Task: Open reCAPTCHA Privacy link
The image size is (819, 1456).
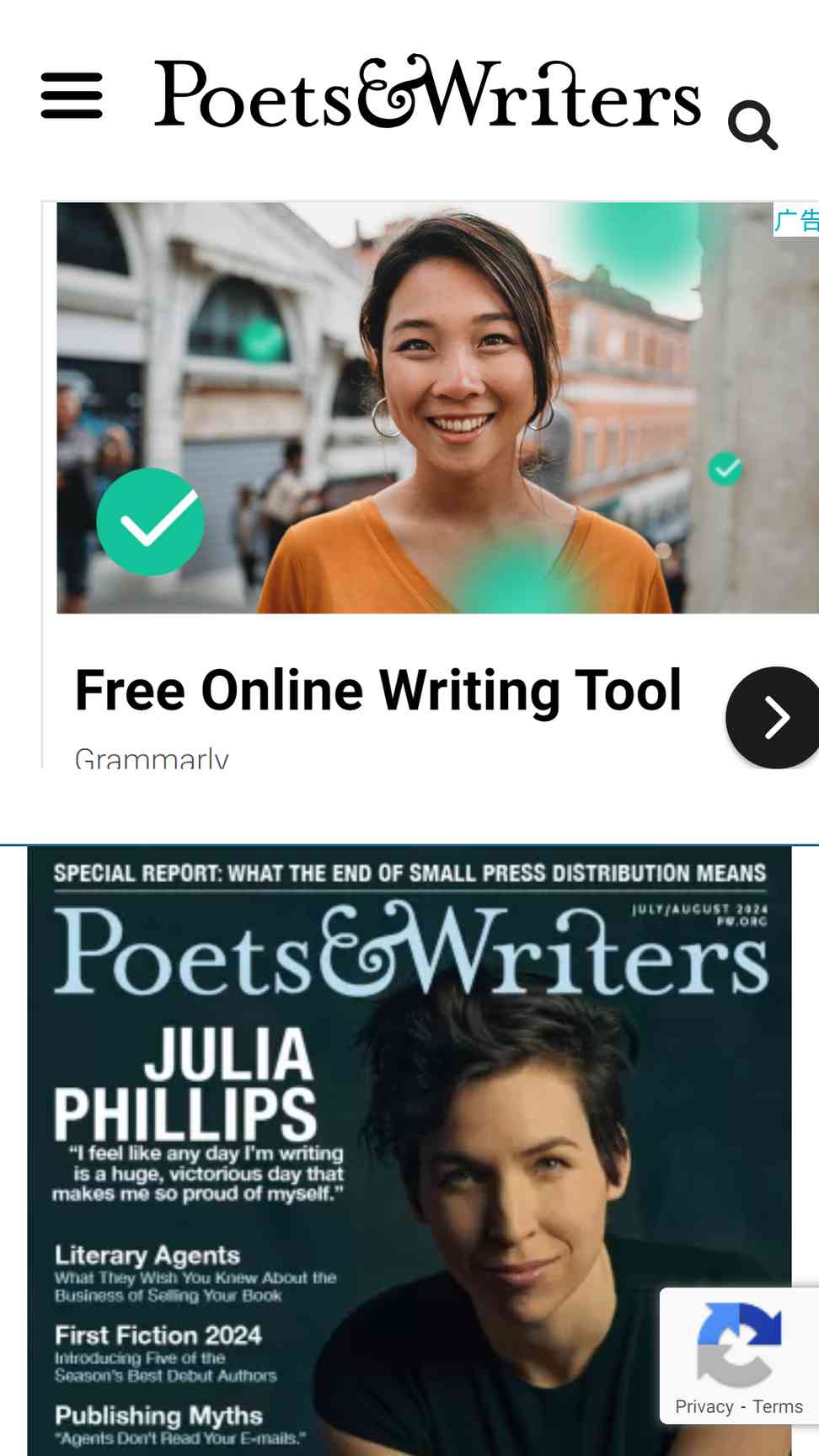Action: [x=704, y=1407]
